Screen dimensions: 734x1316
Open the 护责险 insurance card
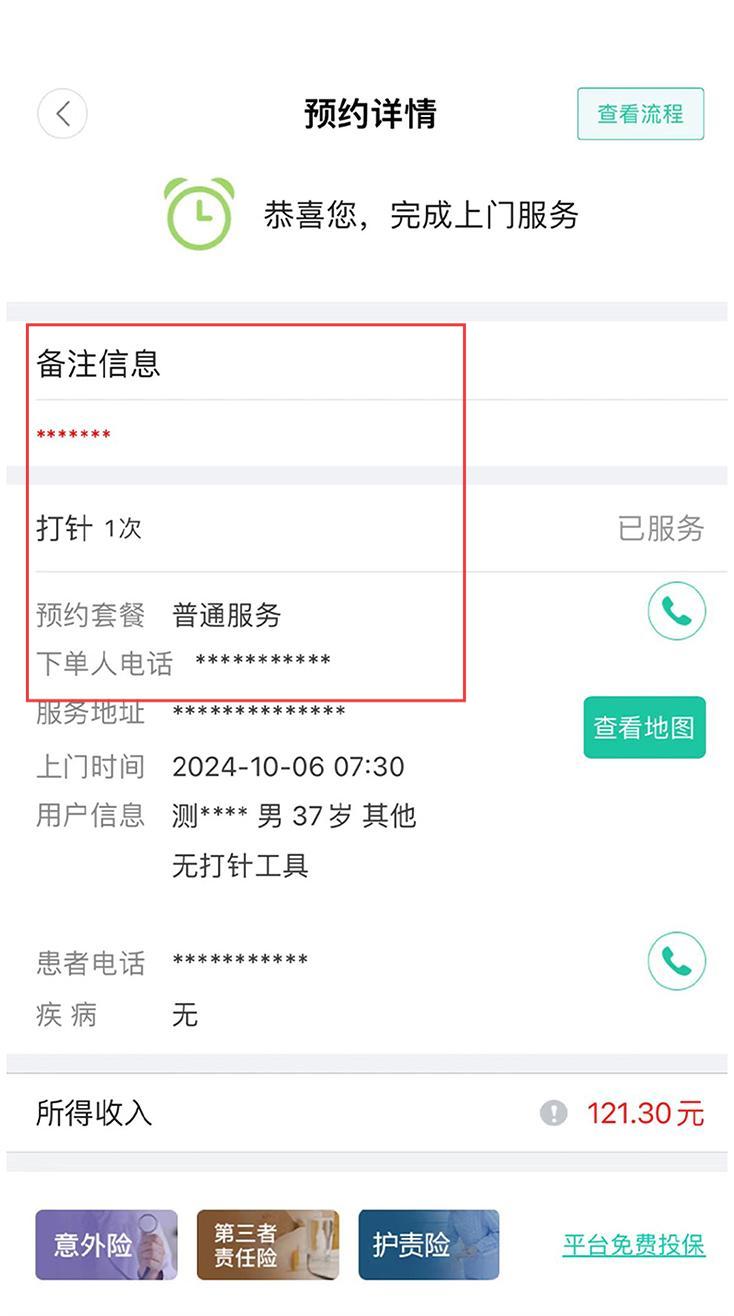pyautogui.click(x=428, y=1245)
